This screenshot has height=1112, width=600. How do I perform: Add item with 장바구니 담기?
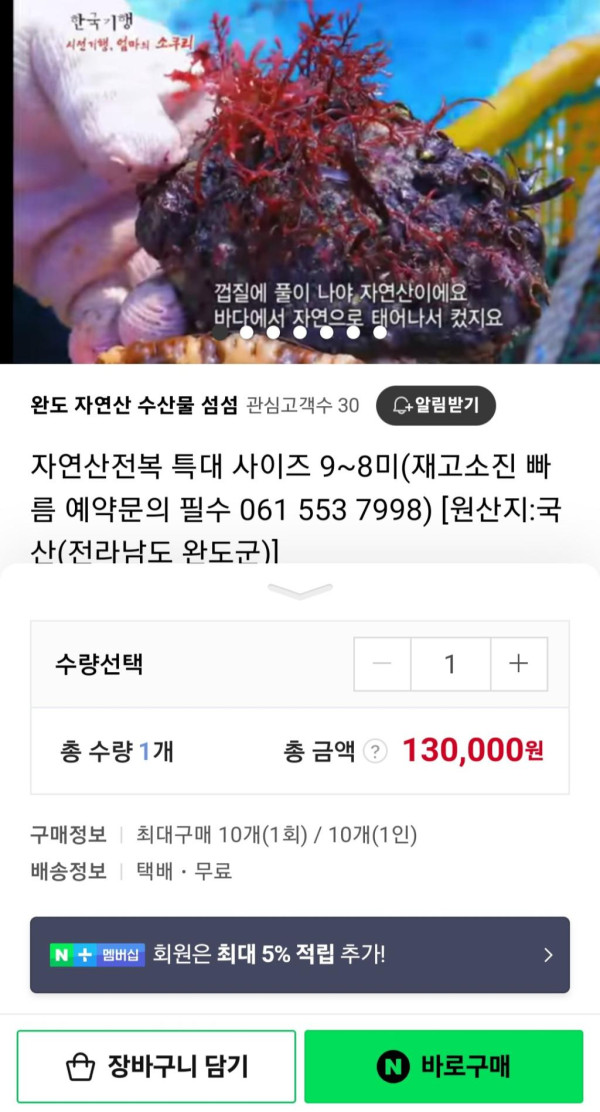(156, 1066)
